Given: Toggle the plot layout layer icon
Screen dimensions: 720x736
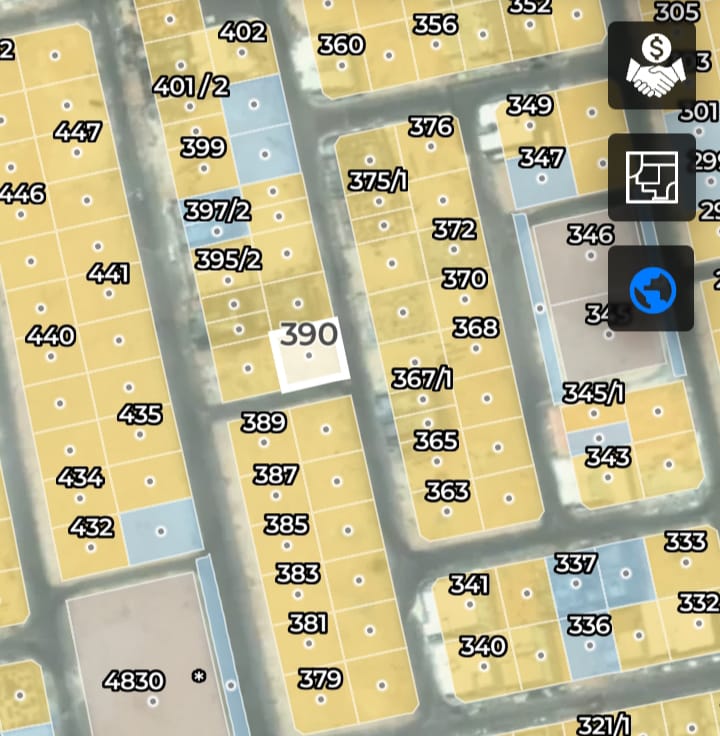Looking at the screenshot, I should point(652,177).
